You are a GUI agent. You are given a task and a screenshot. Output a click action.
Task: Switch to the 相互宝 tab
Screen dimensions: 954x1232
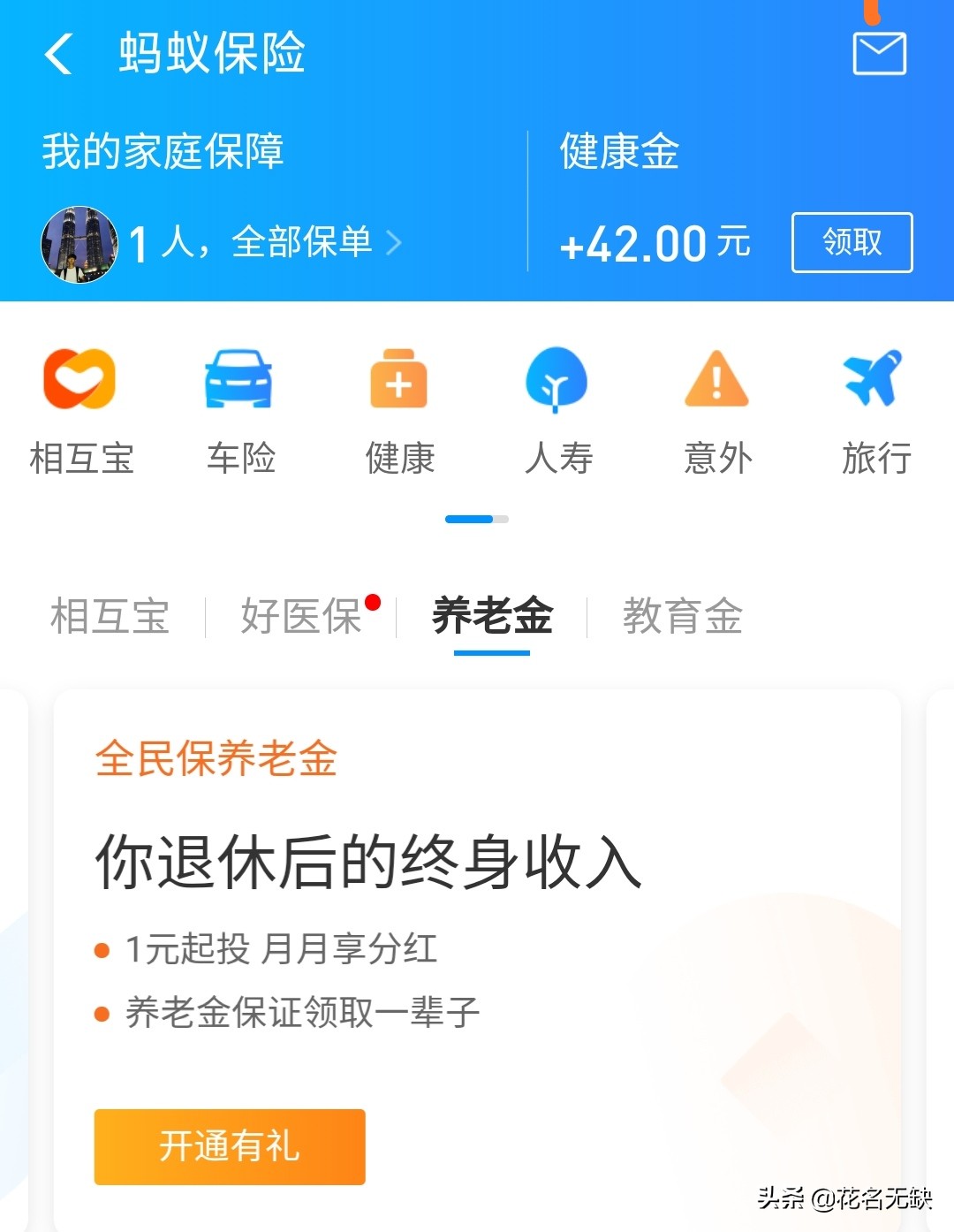[110, 616]
